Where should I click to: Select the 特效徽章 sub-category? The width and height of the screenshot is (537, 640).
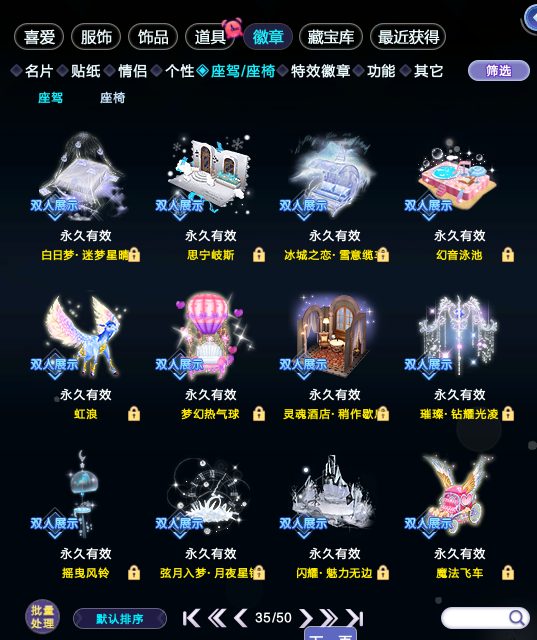[x=320, y=71]
